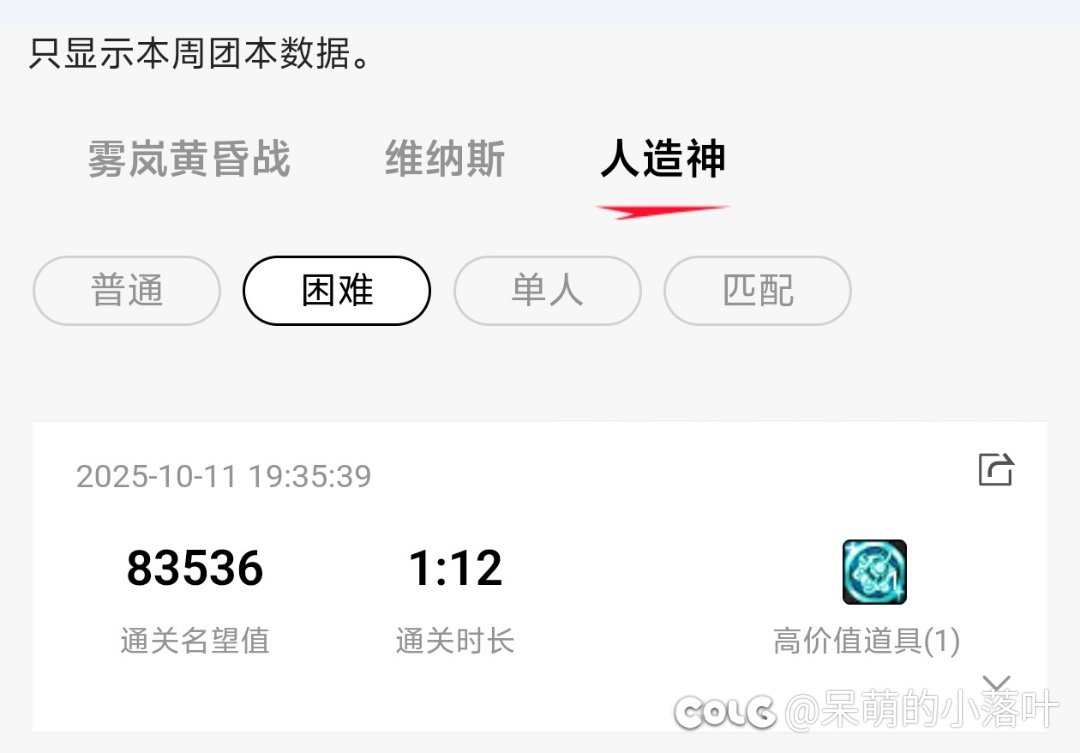Tap the 高价值道具 item icon
This screenshot has width=1080, height=753.
874,572
